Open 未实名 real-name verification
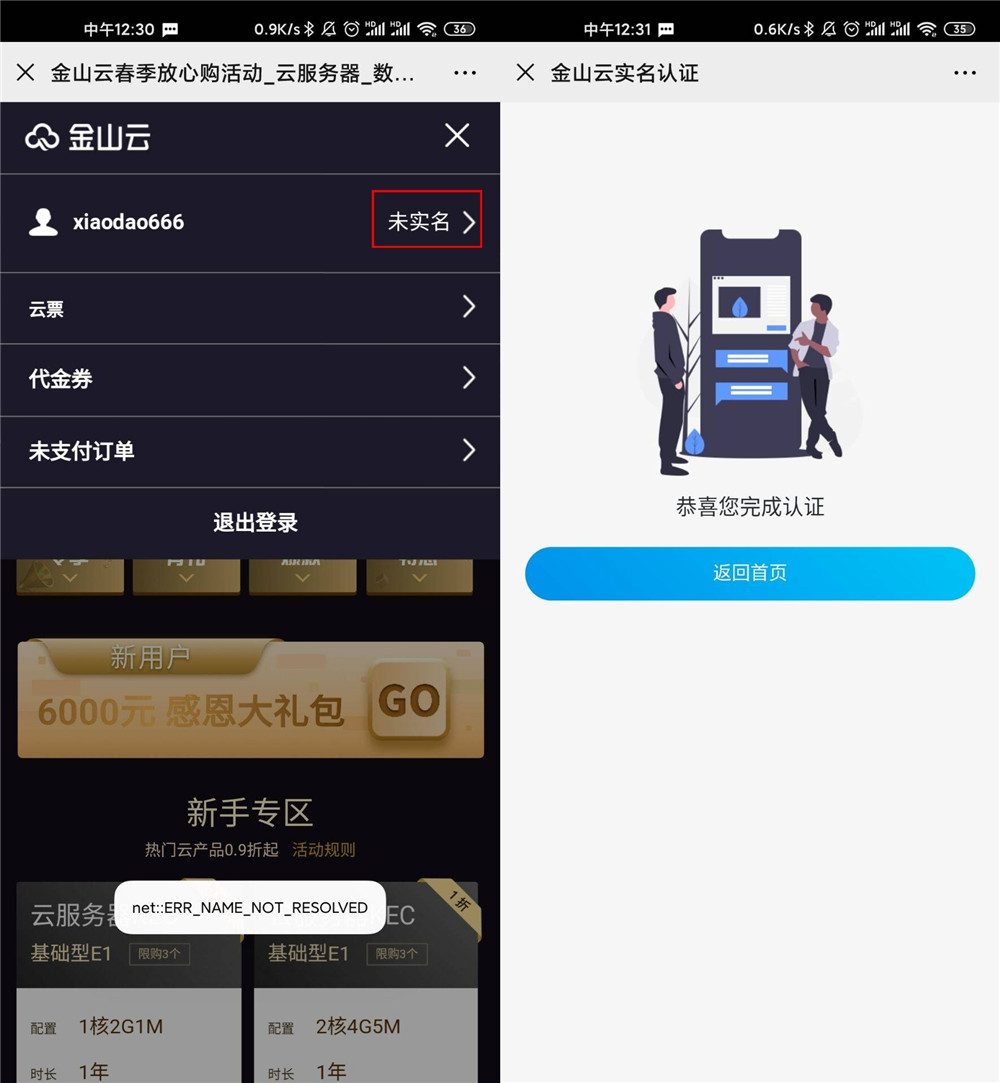Screen dimensions: 1000x1083 pyautogui.click(x=427, y=221)
